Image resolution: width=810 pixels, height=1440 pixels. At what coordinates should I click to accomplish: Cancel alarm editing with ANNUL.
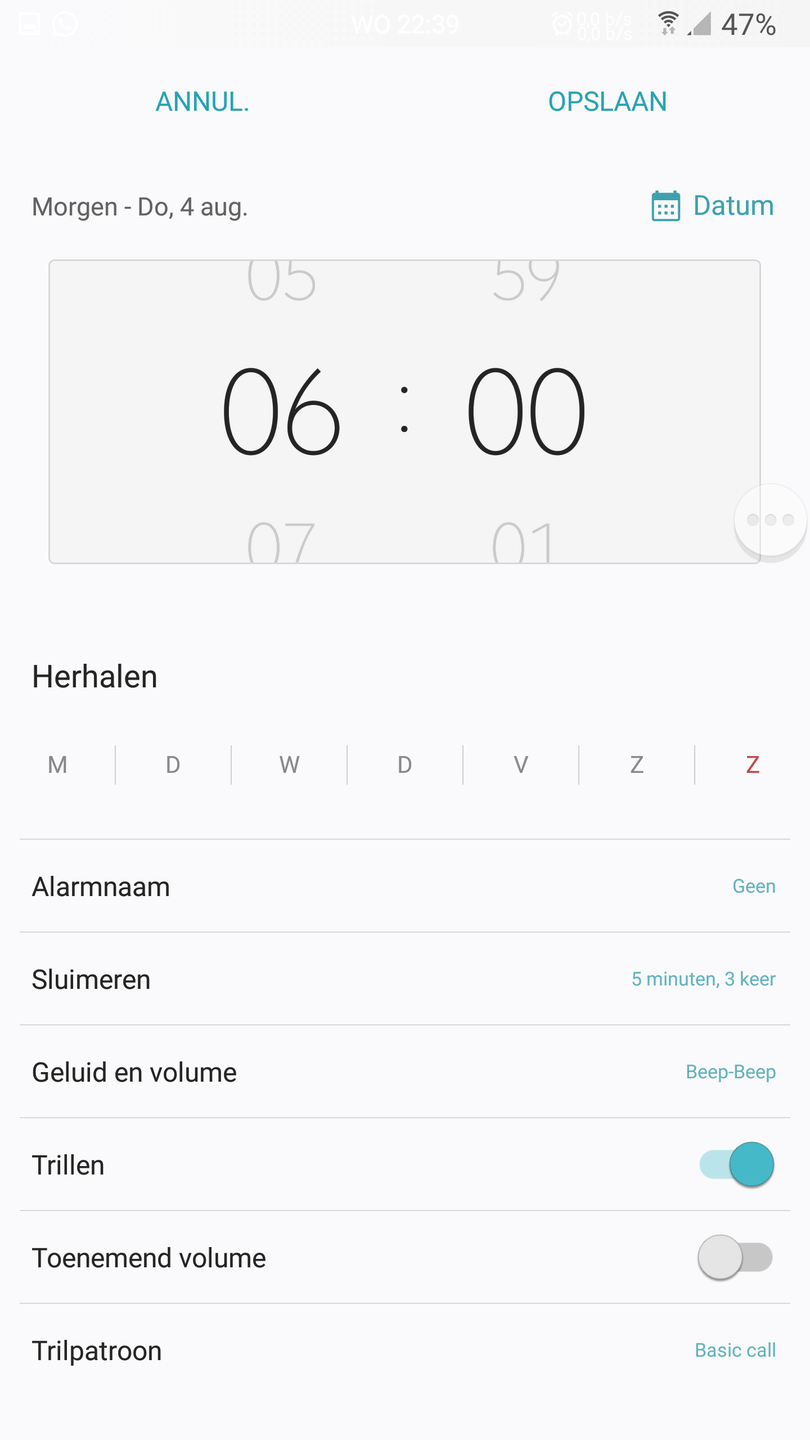[x=202, y=102]
